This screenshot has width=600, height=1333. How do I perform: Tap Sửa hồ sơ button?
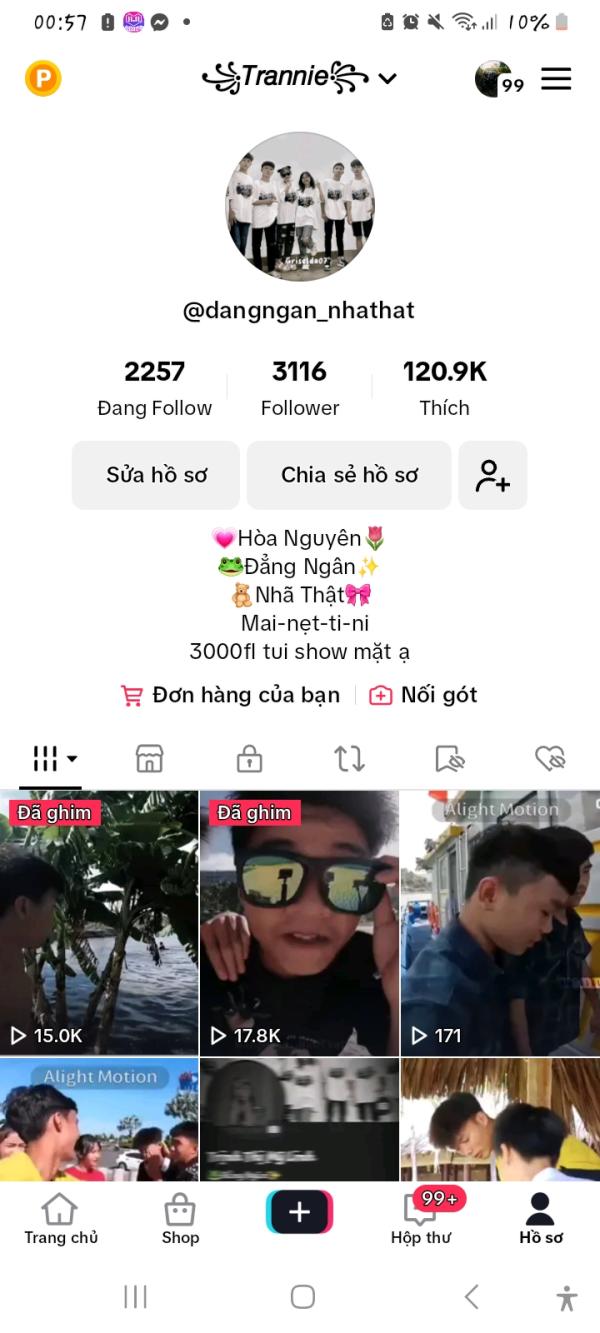156,475
